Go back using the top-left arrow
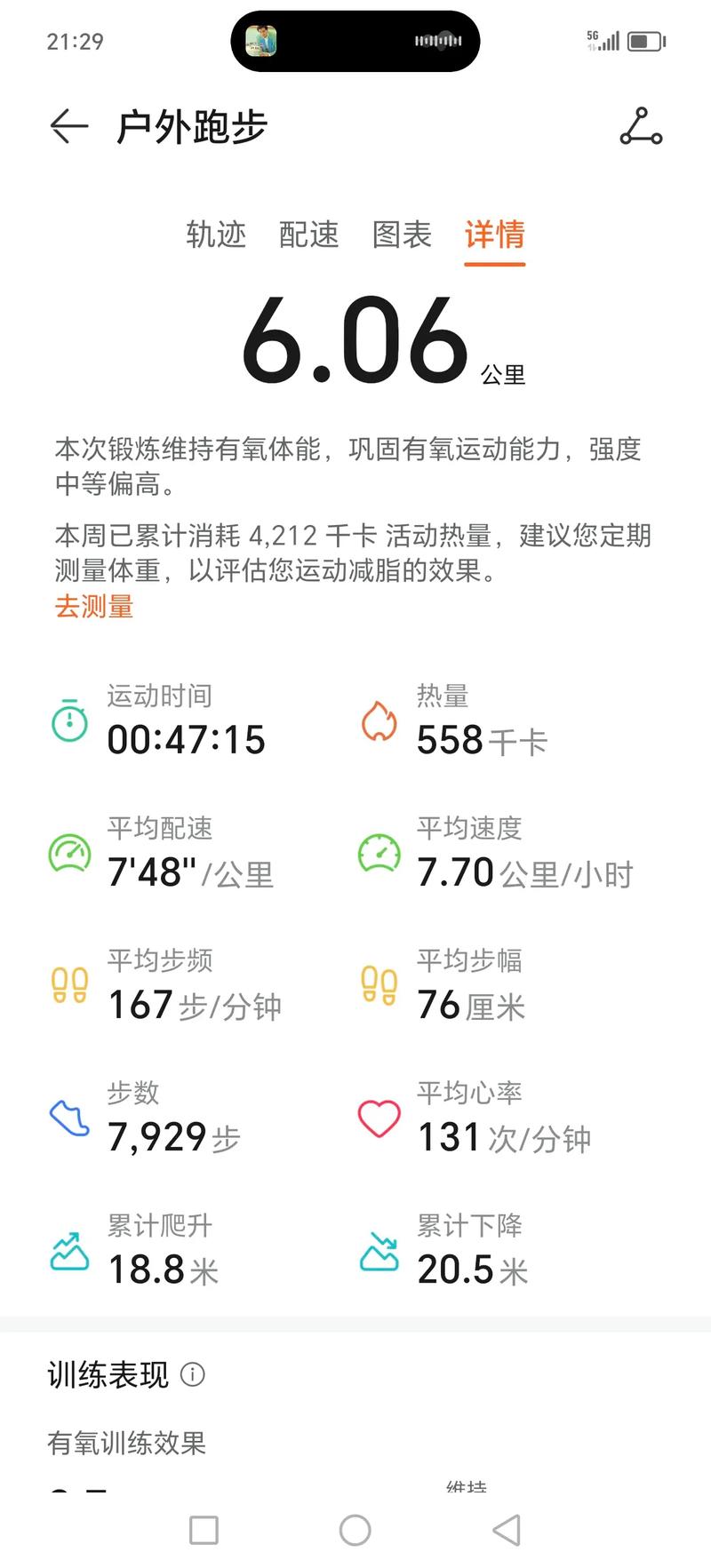 (69, 127)
